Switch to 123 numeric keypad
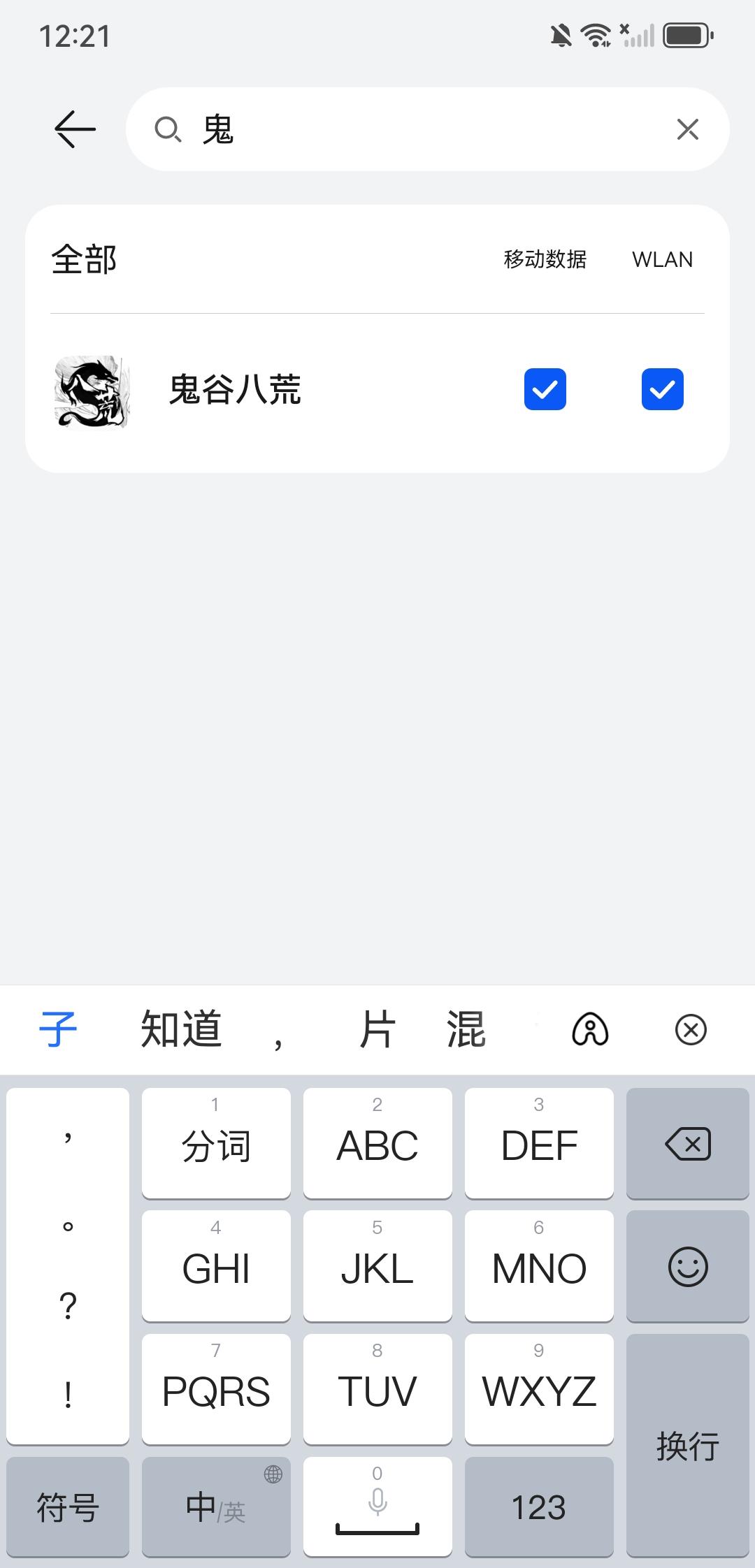The height and width of the screenshot is (1568, 755). [x=539, y=1507]
